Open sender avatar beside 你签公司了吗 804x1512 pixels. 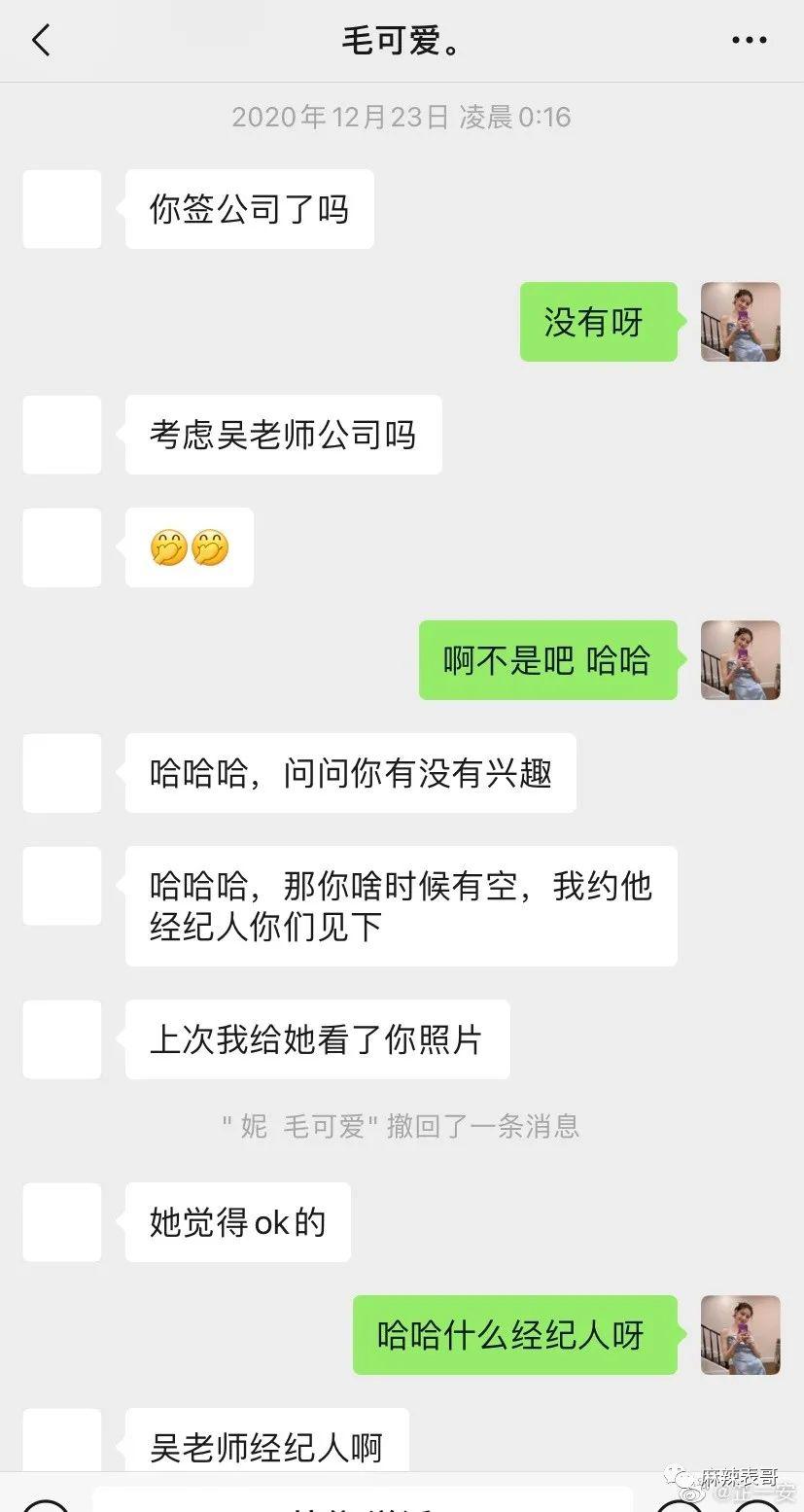point(62,209)
